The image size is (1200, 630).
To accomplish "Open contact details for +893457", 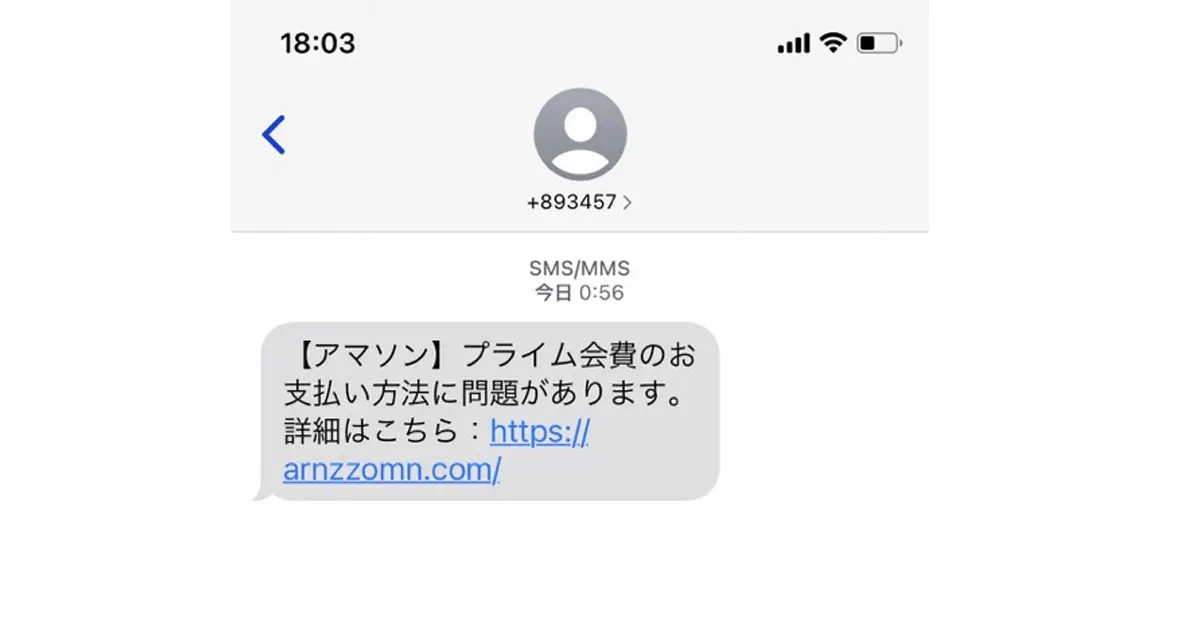I will [x=580, y=202].
